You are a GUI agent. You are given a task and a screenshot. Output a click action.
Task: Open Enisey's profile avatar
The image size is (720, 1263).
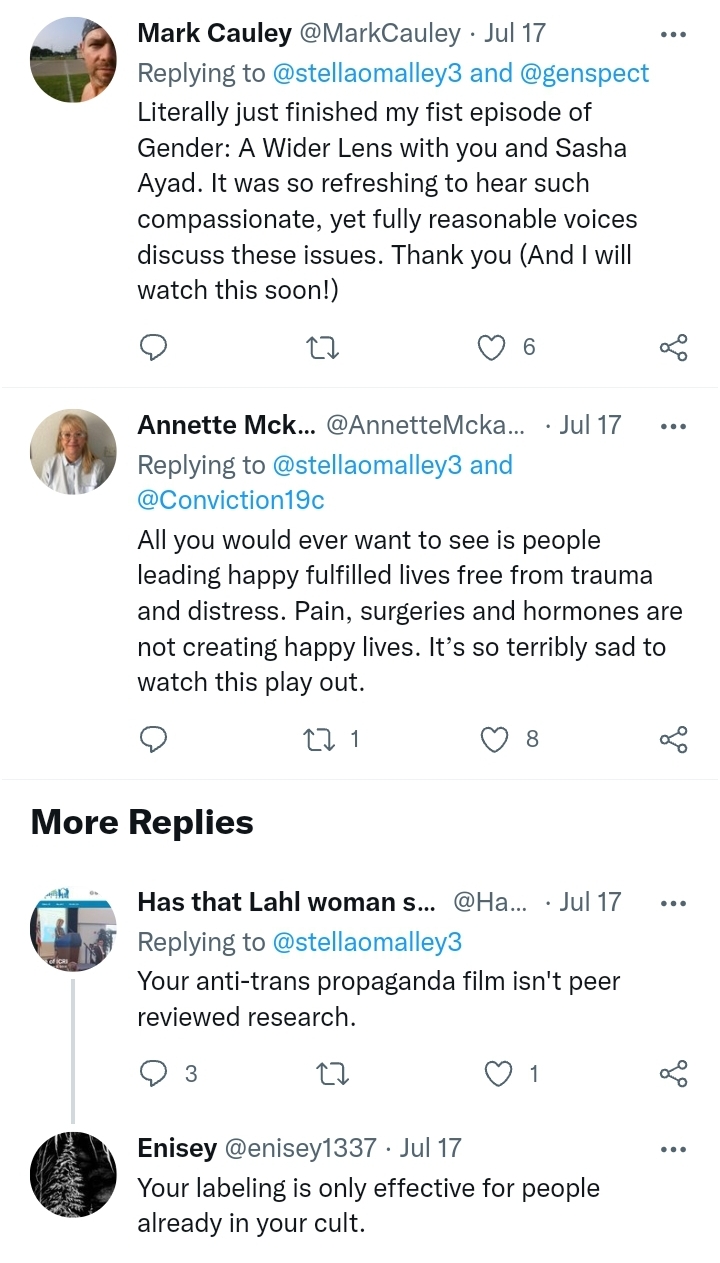73,1175
